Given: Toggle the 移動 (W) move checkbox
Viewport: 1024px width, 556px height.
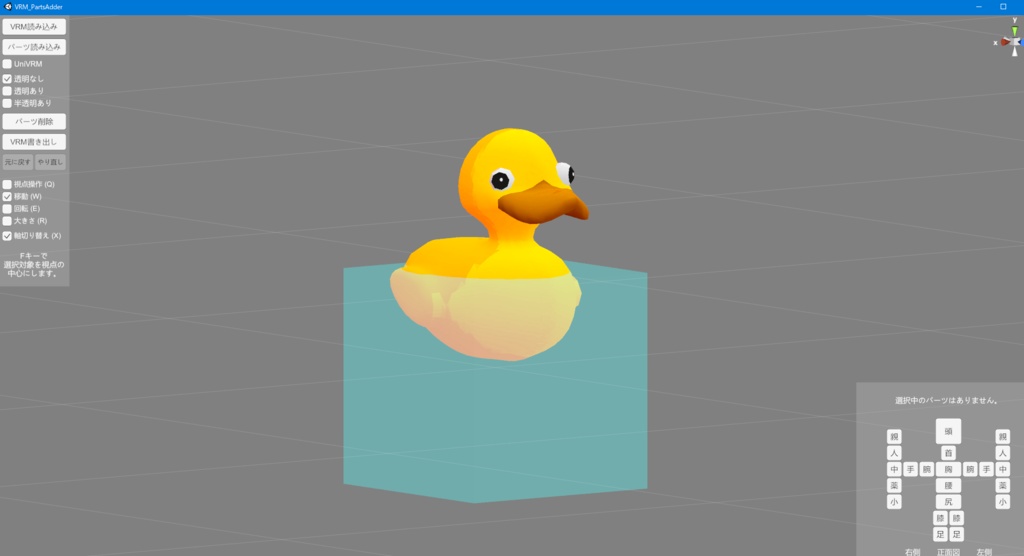Looking at the screenshot, I should tap(7, 197).
